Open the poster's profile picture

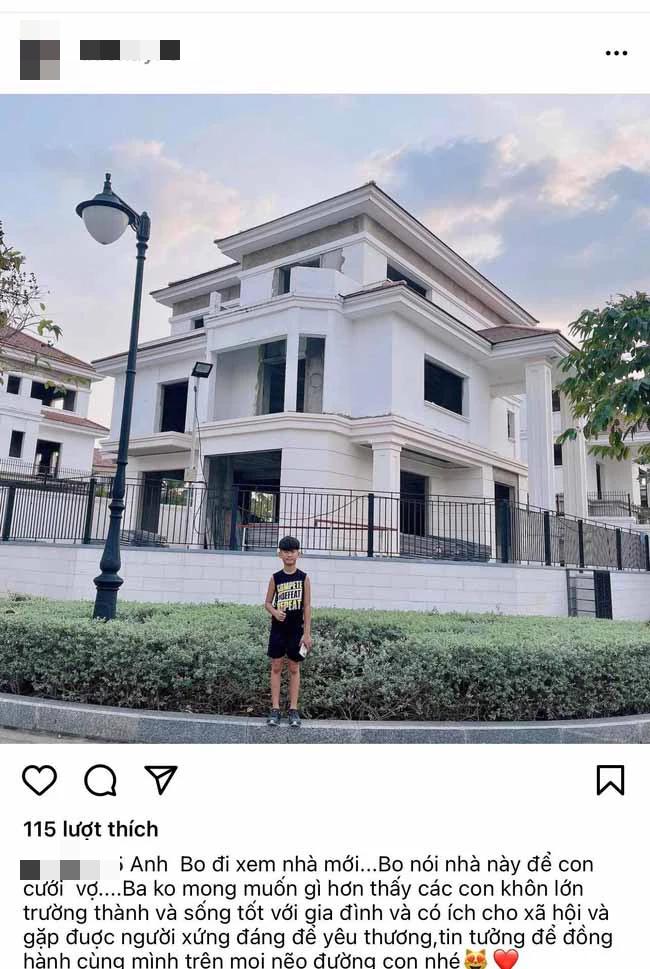(x=40, y=51)
